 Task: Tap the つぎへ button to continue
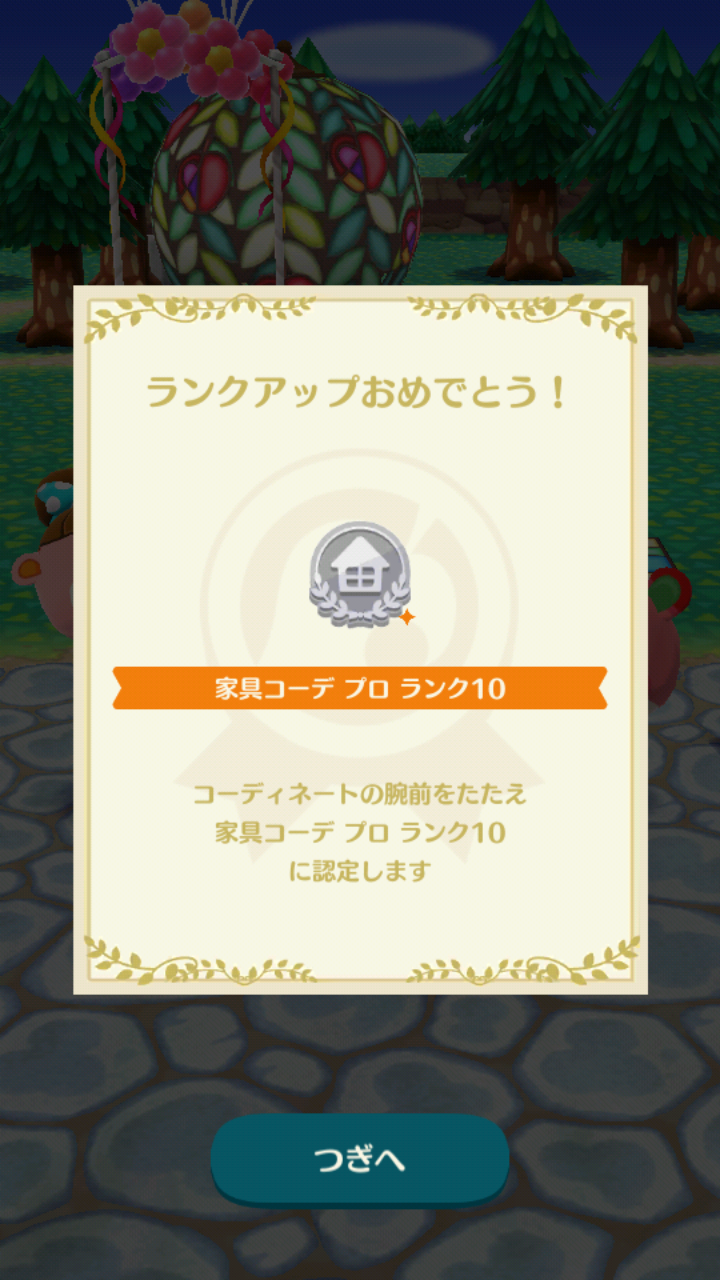tap(360, 1159)
